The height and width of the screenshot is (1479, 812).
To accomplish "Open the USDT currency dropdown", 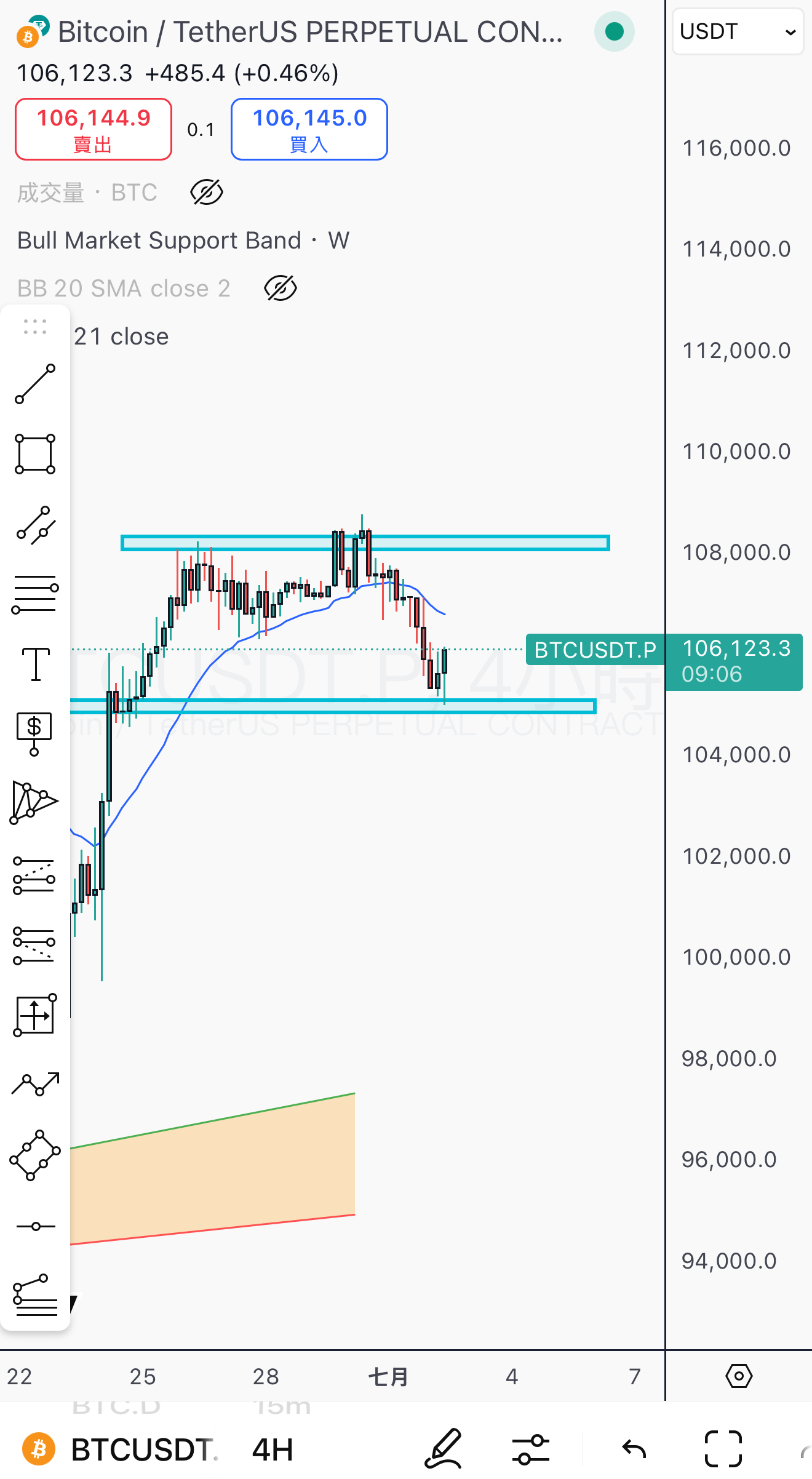I will click(738, 31).
